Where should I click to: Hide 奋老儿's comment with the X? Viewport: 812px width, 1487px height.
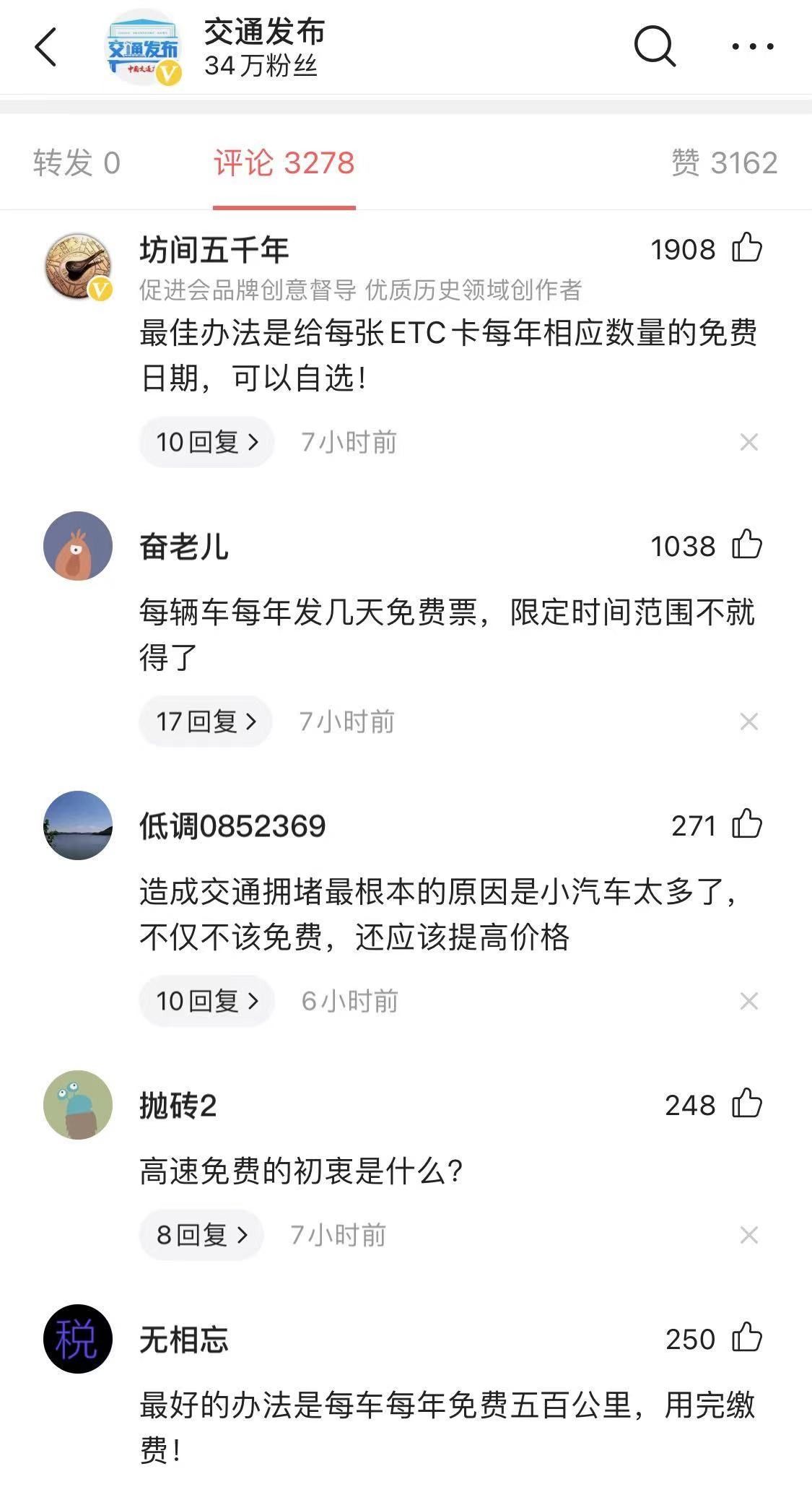click(748, 721)
